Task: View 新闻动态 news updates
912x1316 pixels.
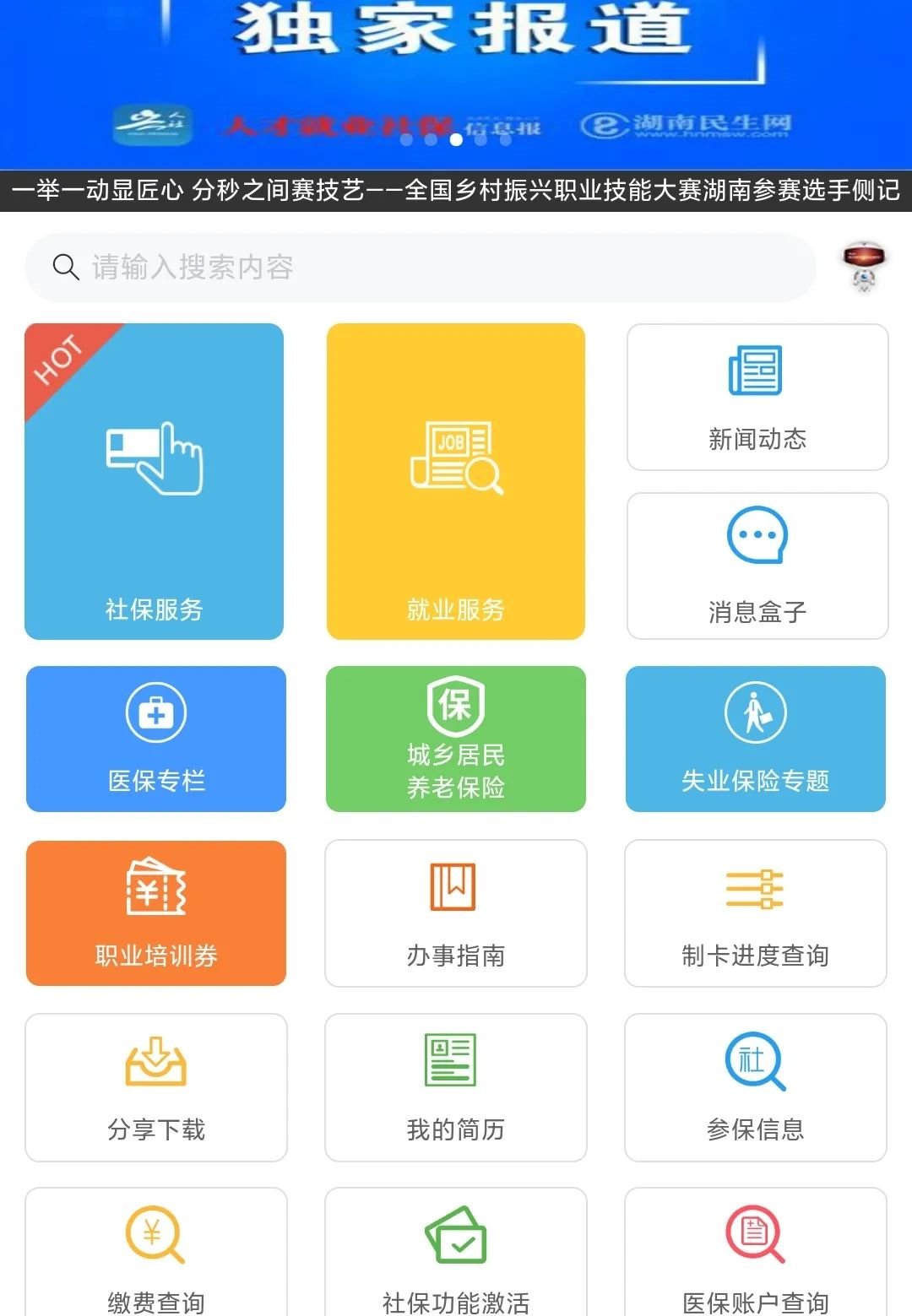Action: tap(757, 397)
